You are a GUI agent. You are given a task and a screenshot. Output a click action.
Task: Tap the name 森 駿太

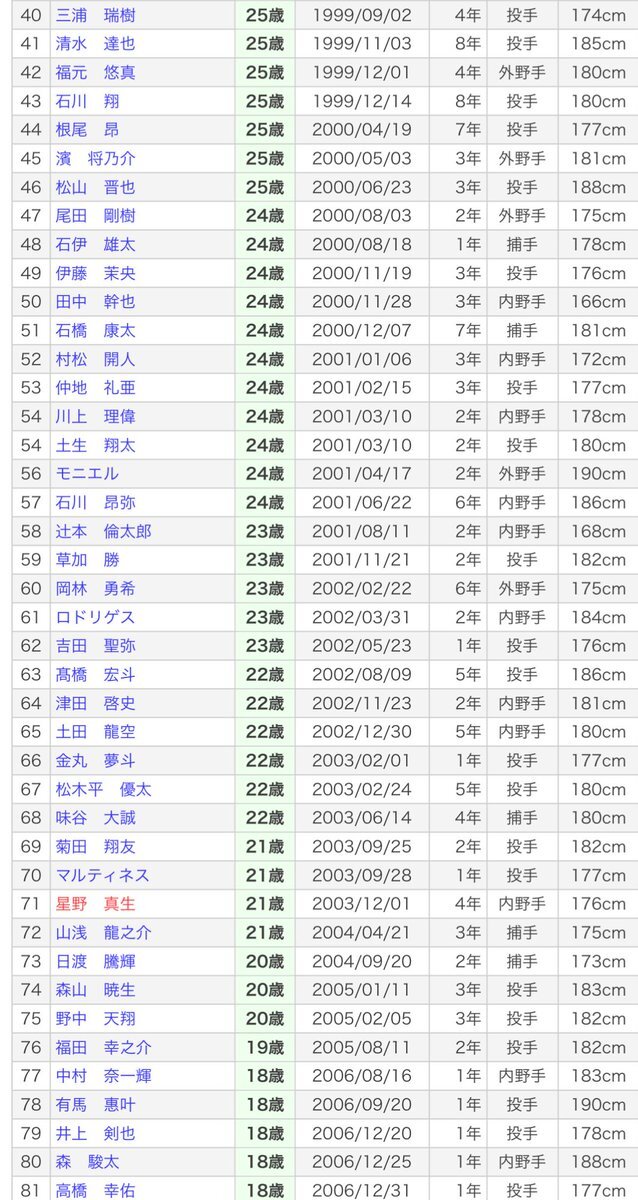pyautogui.click(x=87, y=1163)
